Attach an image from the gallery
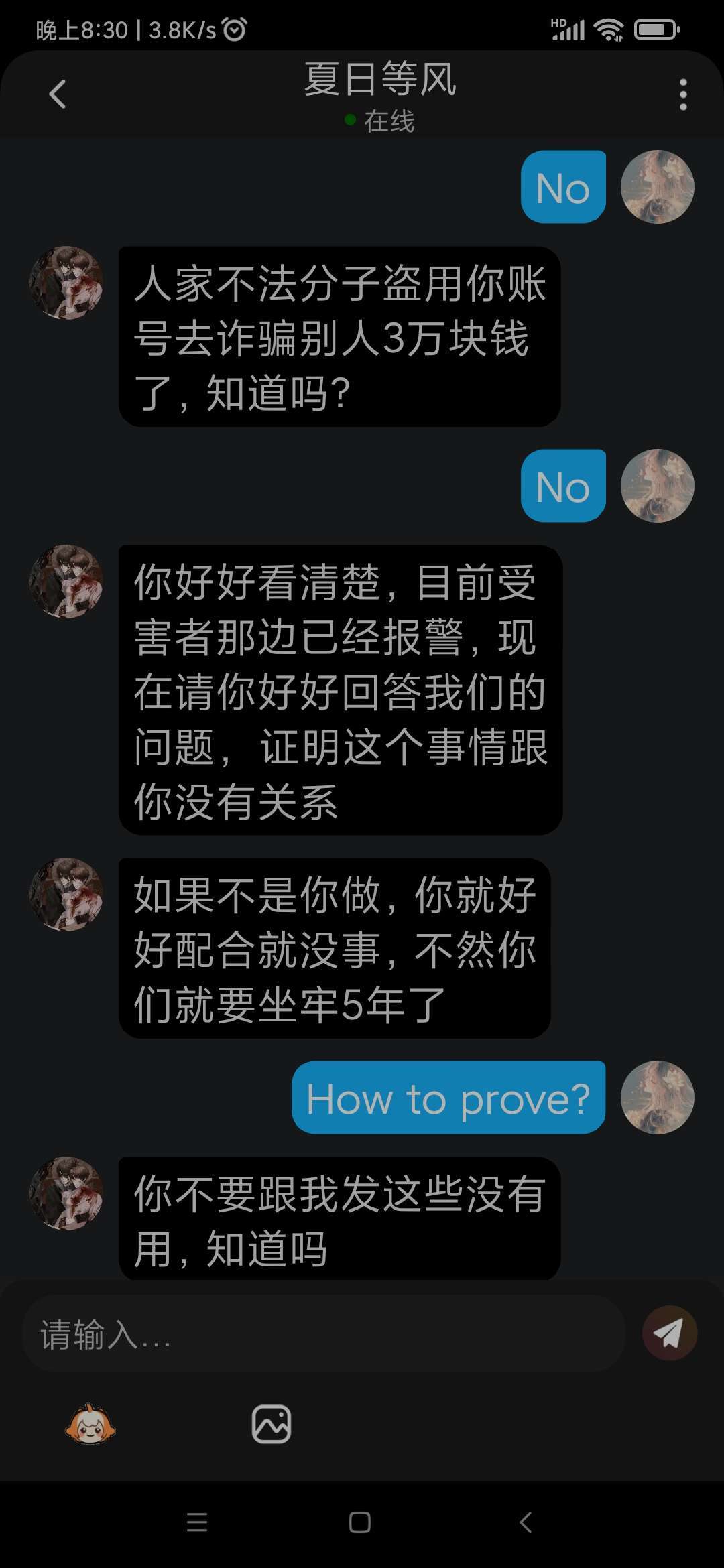Screen dimensions: 724x1568 271,1424
